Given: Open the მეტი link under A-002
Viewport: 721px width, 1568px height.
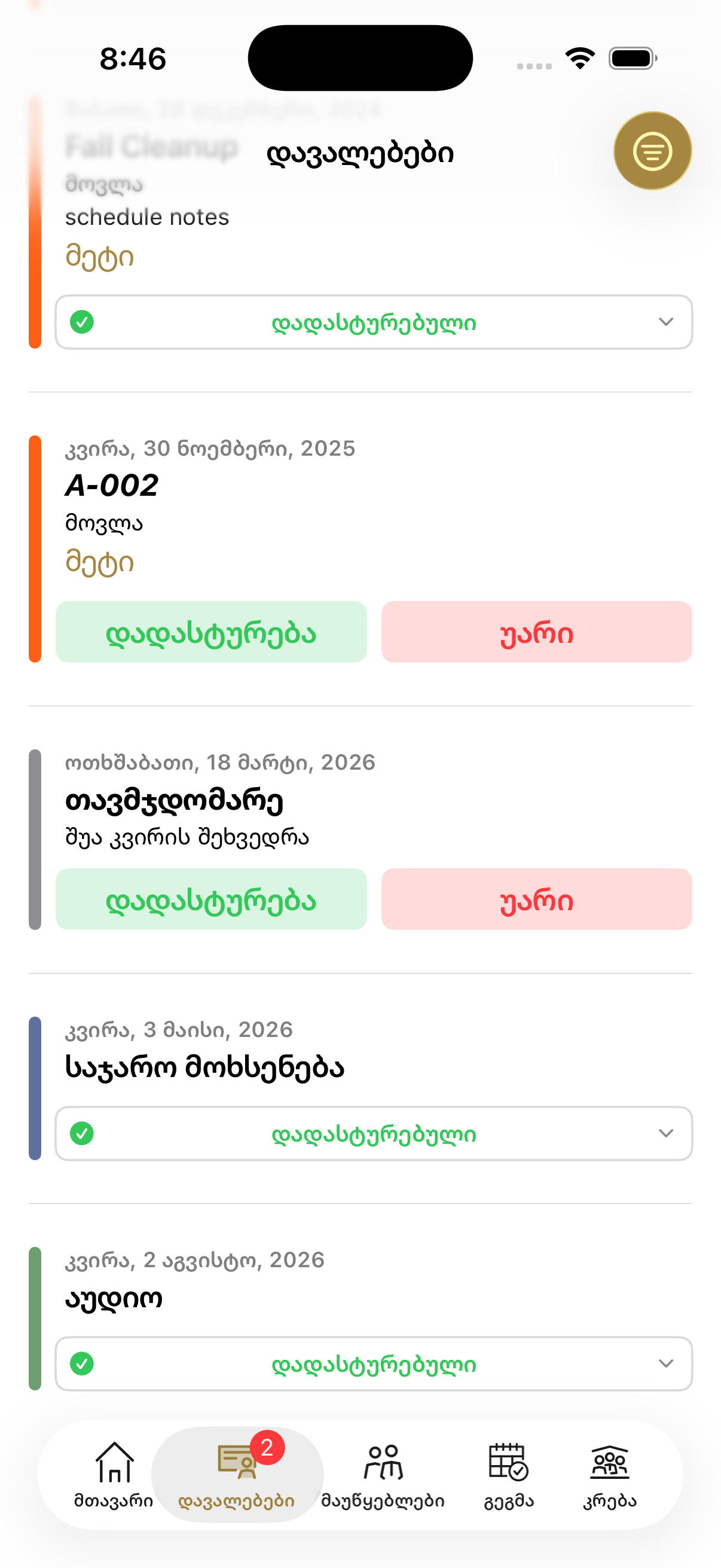Looking at the screenshot, I should (x=100, y=562).
